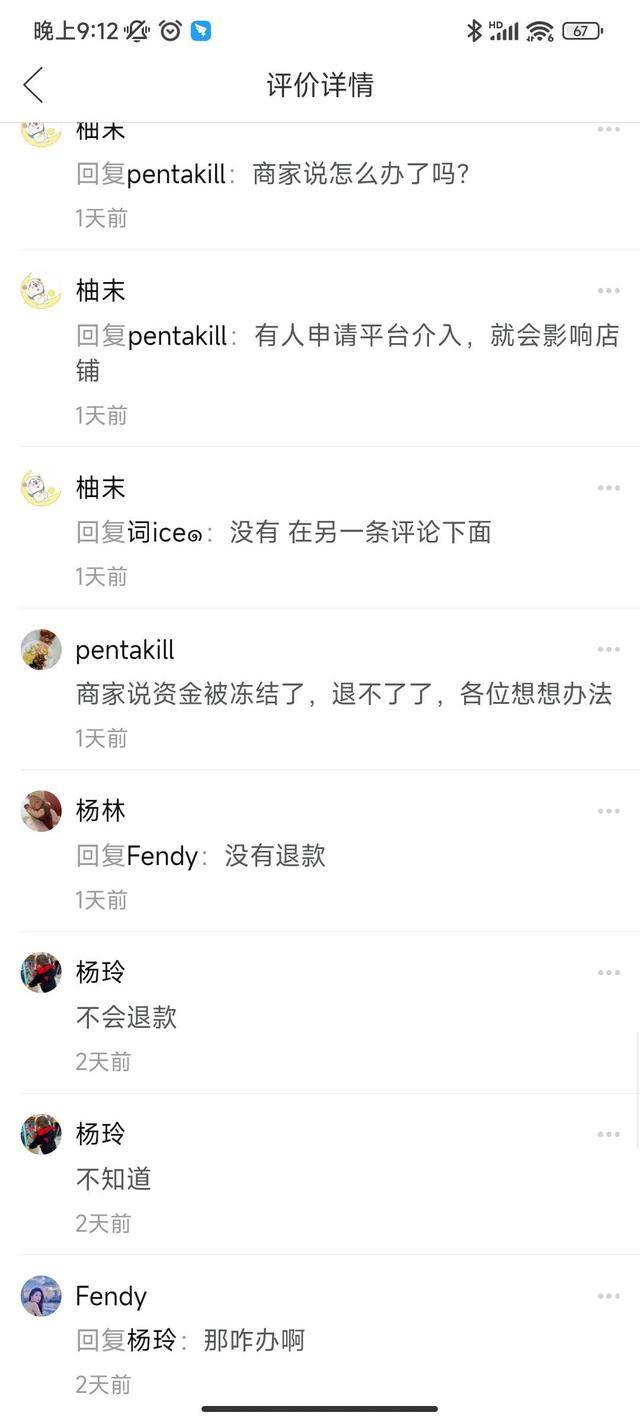Open more options for 柚末's 有人申请平台介入 reply
This screenshot has height=1422, width=640.
[x=609, y=291]
